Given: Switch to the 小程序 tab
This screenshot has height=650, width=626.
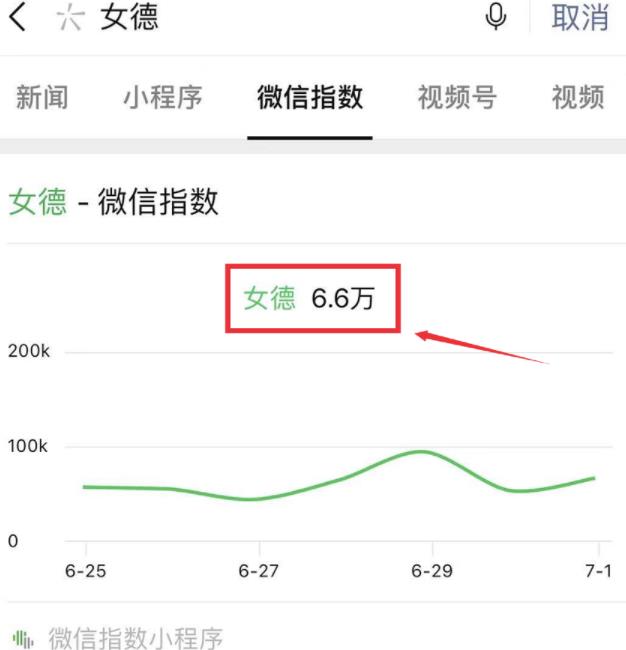Looking at the screenshot, I should coord(162,97).
